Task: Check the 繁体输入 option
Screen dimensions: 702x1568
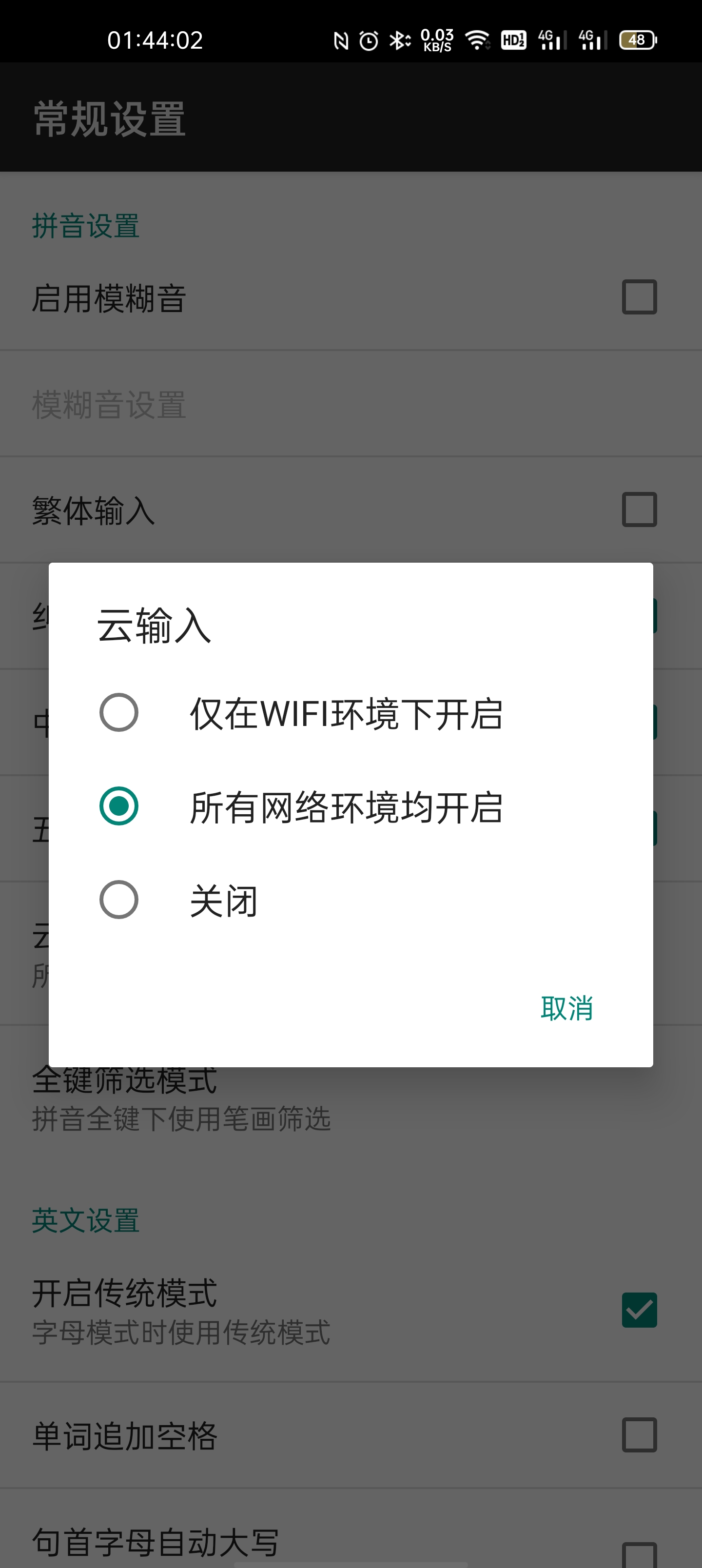Action: [x=639, y=510]
